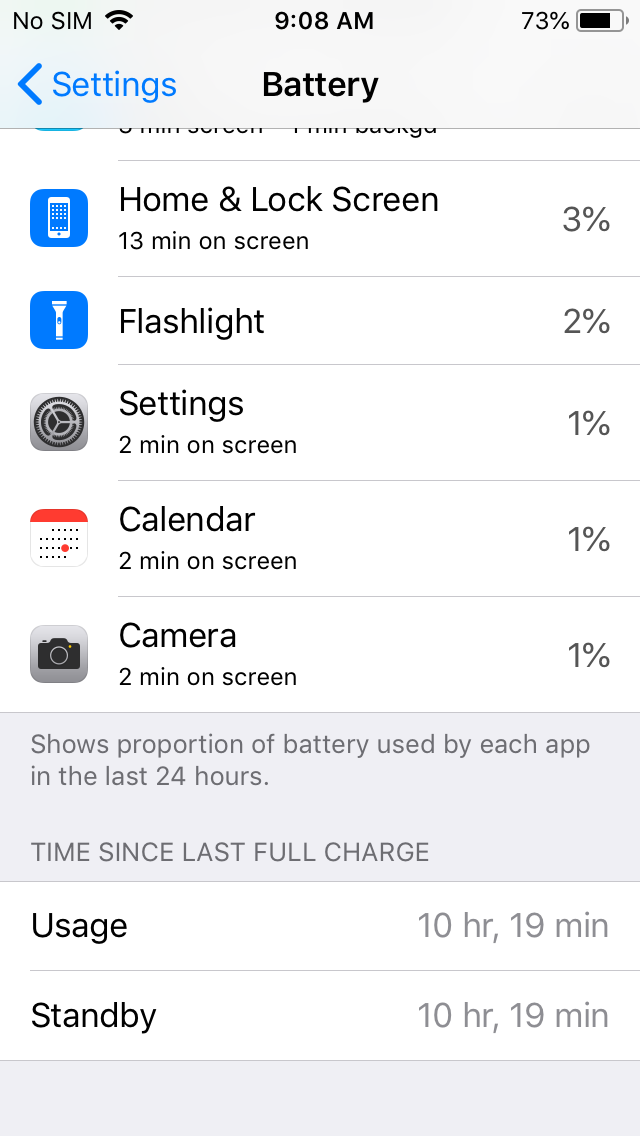Screen dimensions: 640x1136
Task: Select the Calendar battery usage row
Action: (320, 538)
